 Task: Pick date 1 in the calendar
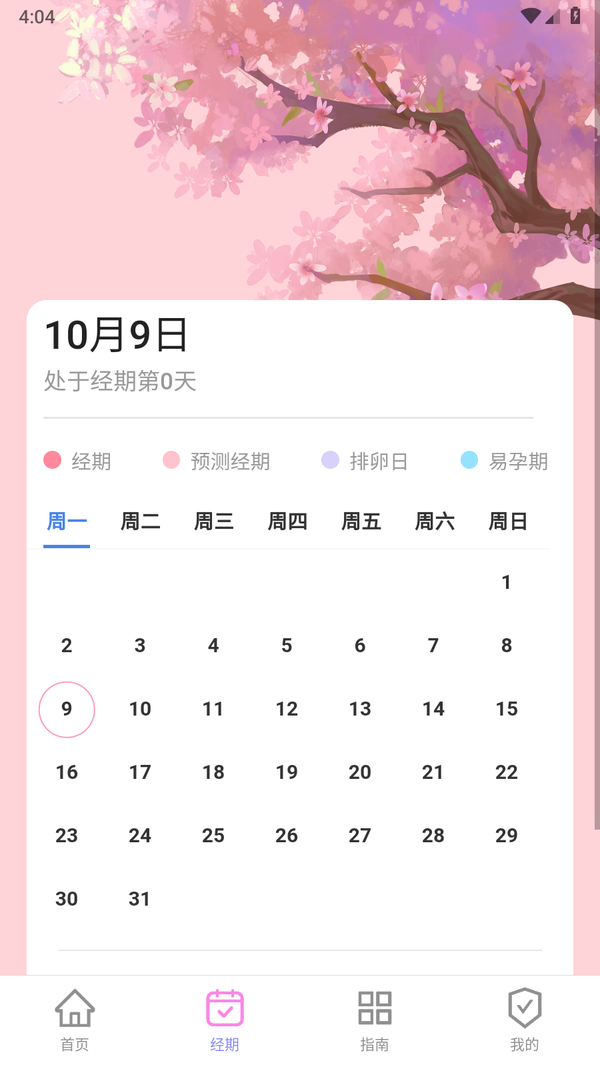(x=506, y=582)
